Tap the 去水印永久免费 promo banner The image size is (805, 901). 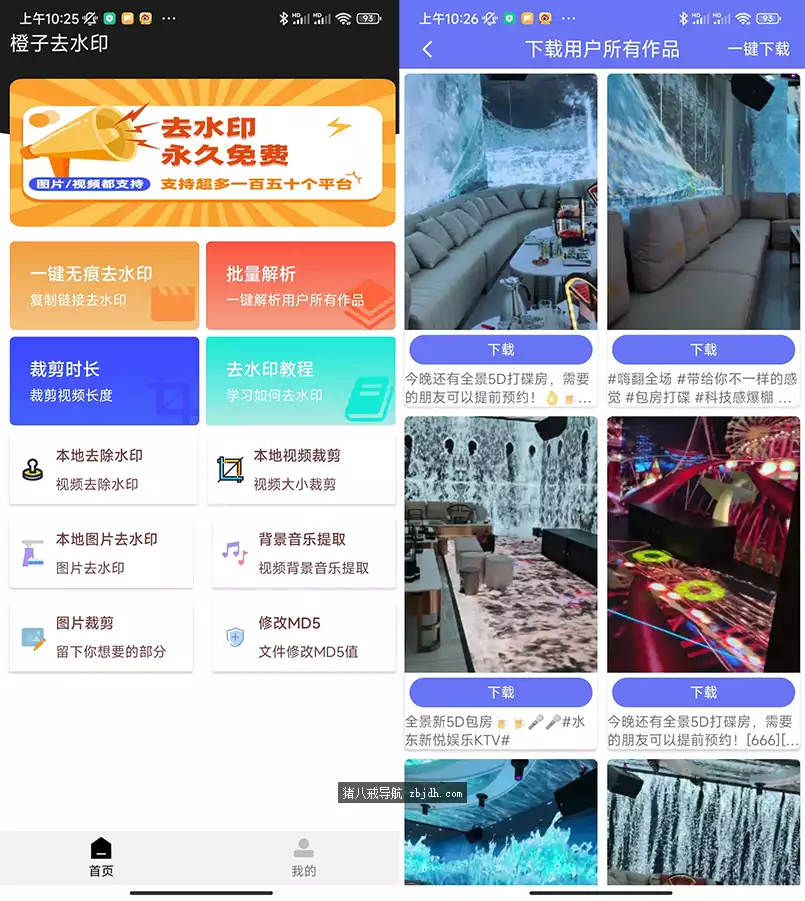click(202, 152)
